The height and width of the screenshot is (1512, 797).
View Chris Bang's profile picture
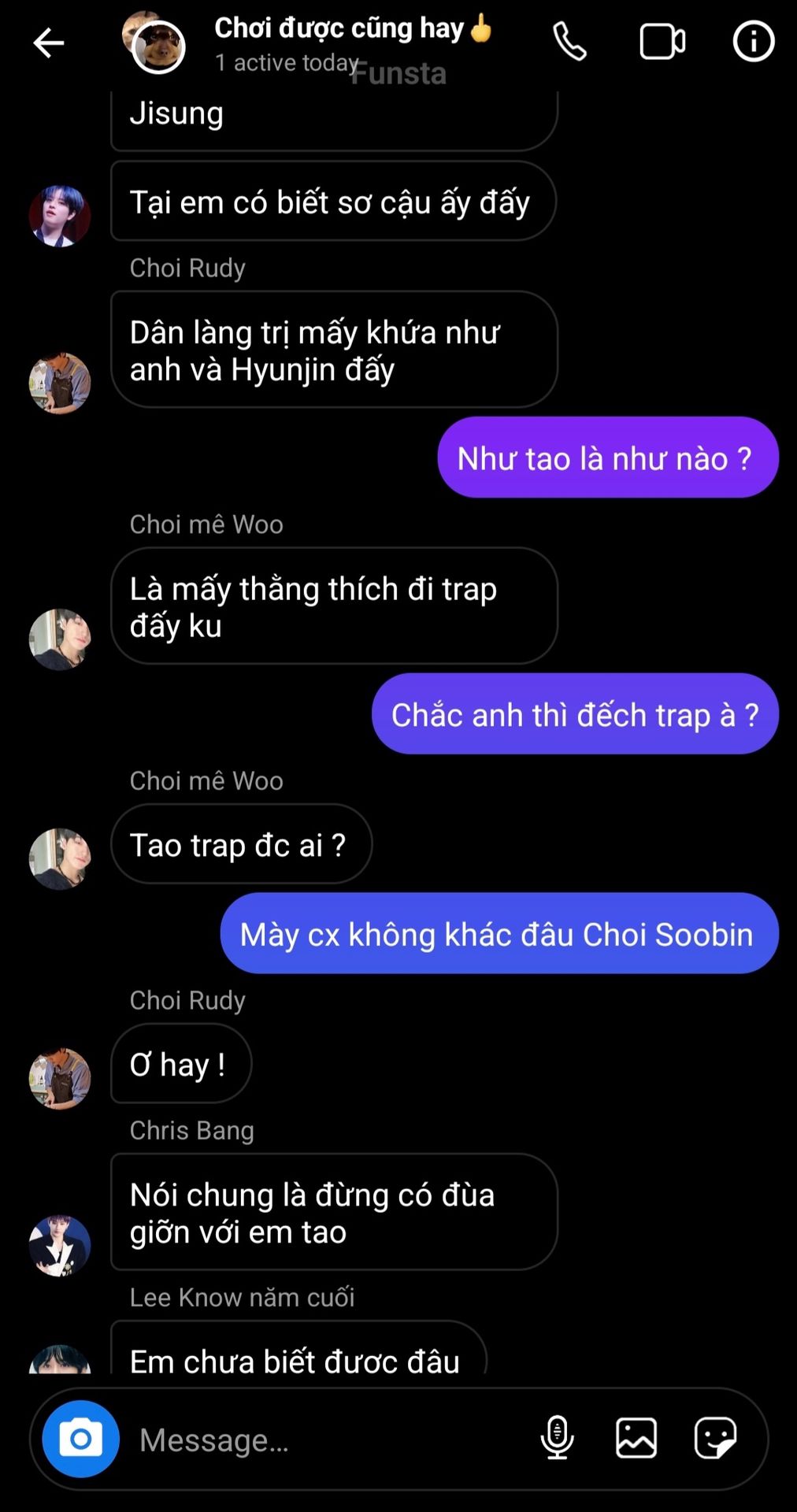coord(60,1245)
